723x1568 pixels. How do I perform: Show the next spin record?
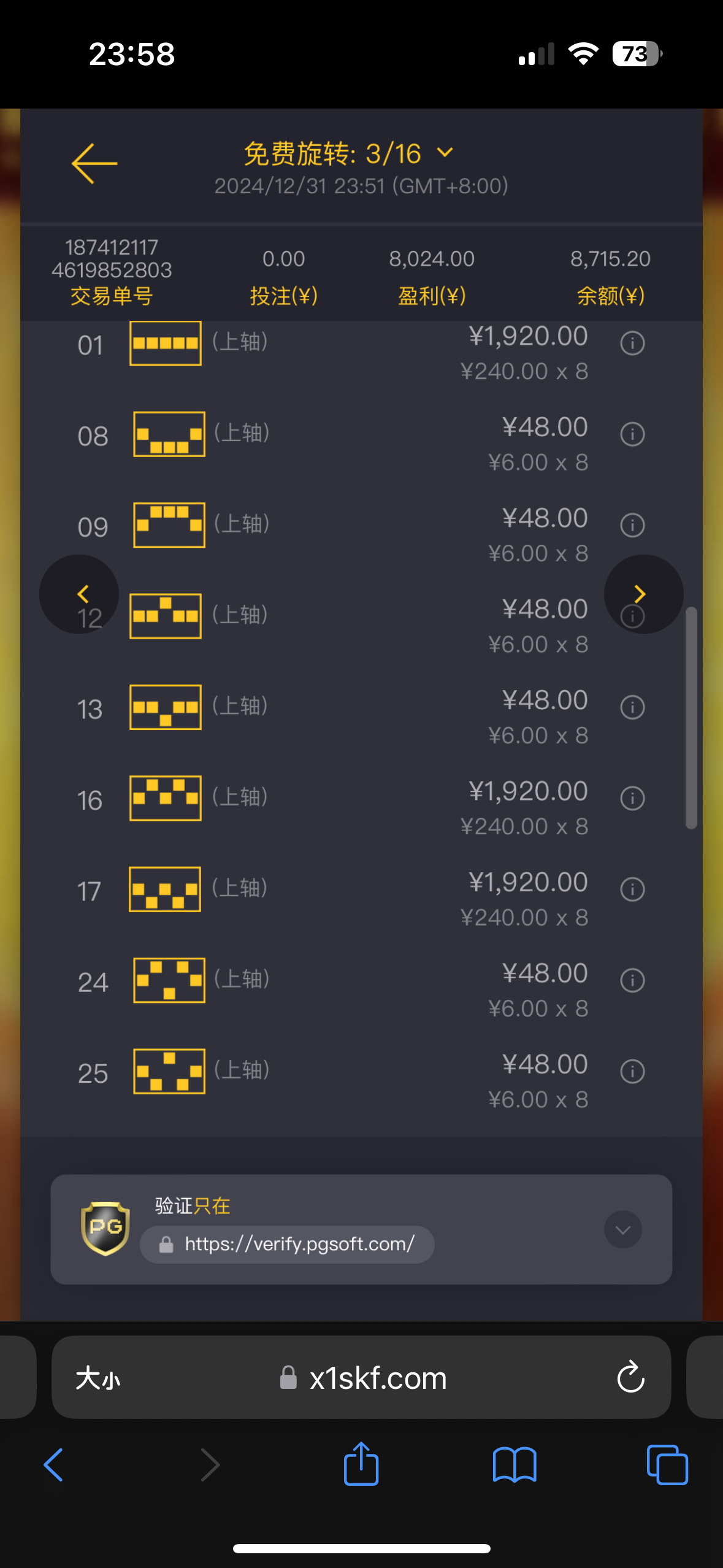[x=643, y=594]
